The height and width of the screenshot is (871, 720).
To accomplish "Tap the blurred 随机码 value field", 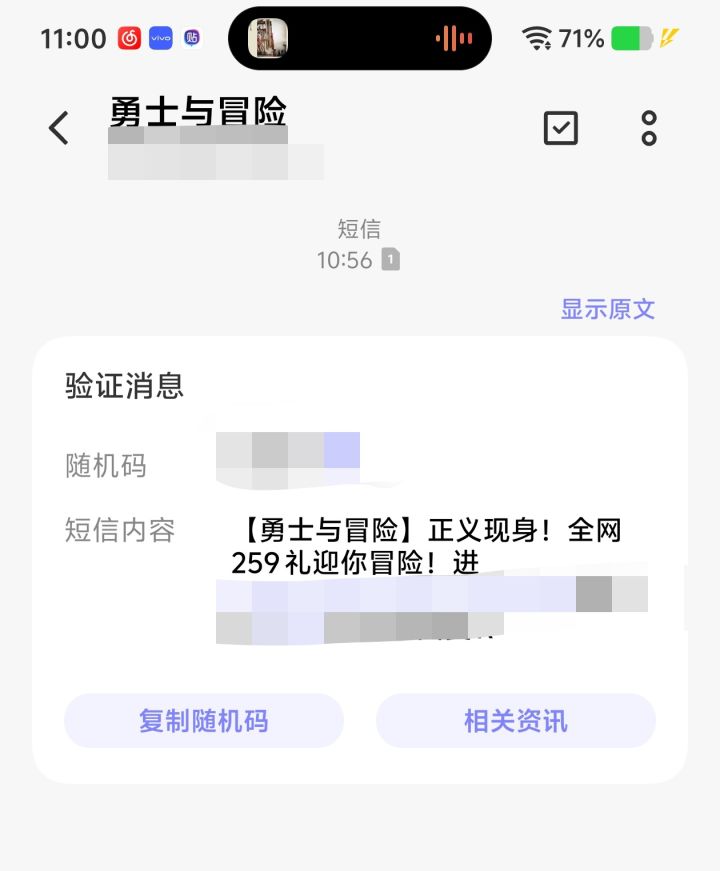I will point(287,452).
